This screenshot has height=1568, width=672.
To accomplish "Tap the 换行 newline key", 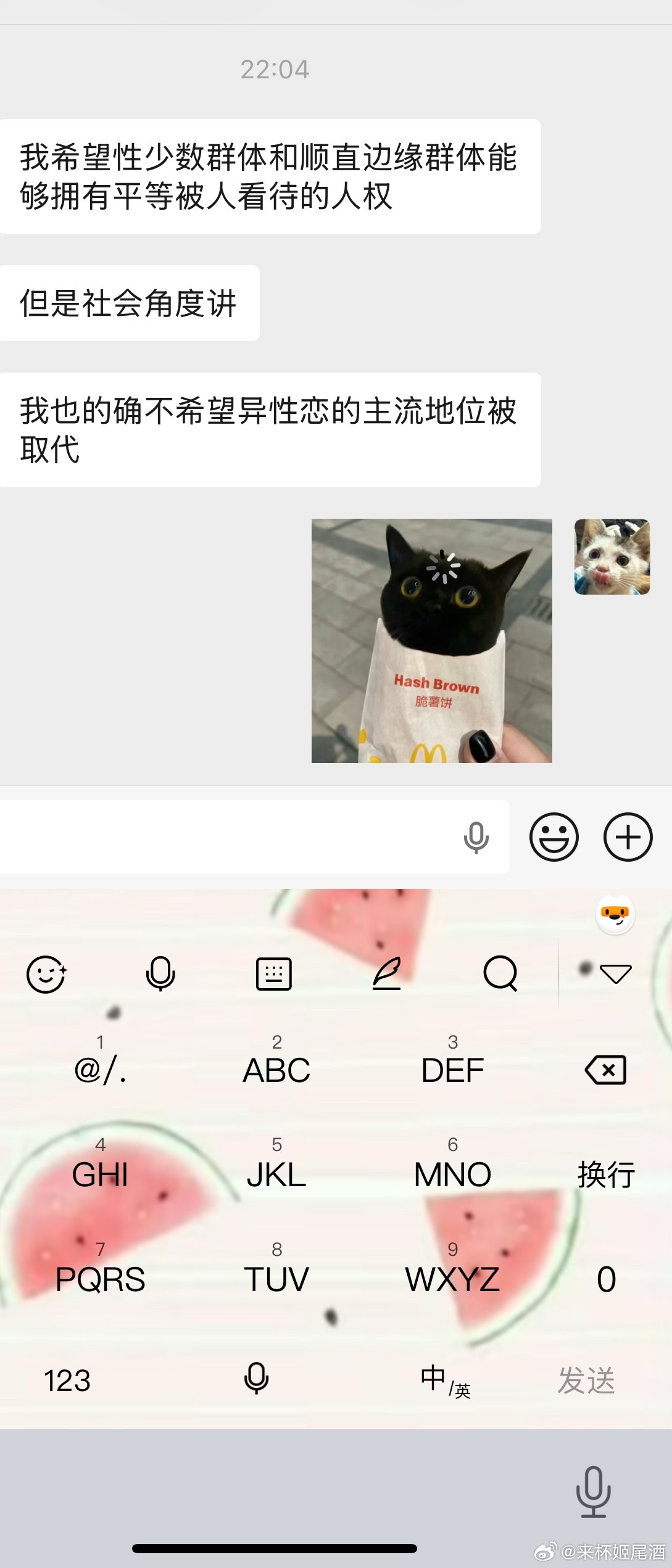I will pos(605,1174).
